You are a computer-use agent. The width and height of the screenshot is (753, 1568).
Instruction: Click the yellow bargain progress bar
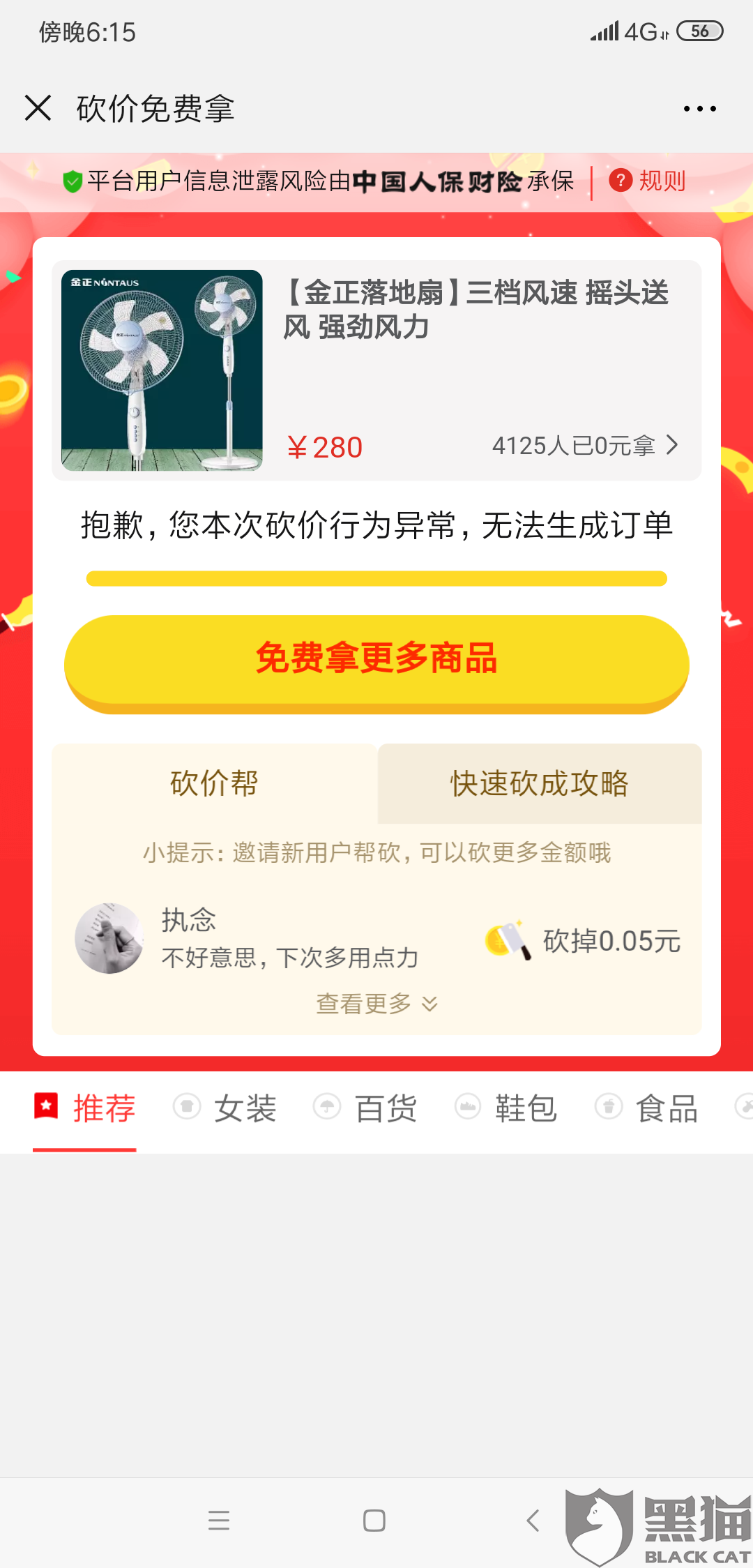(376, 578)
